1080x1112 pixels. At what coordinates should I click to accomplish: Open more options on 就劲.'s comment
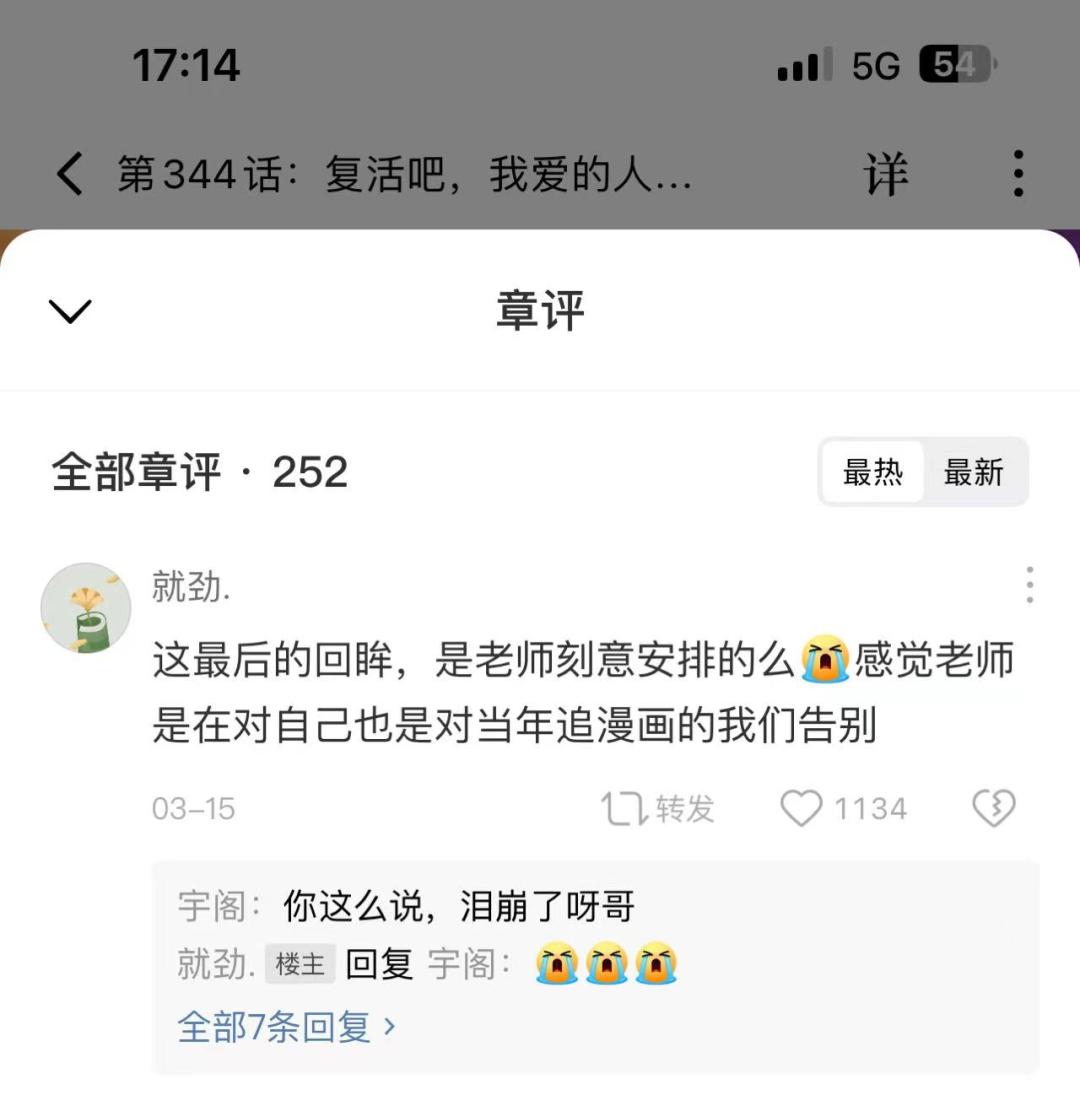(1029, 585)
